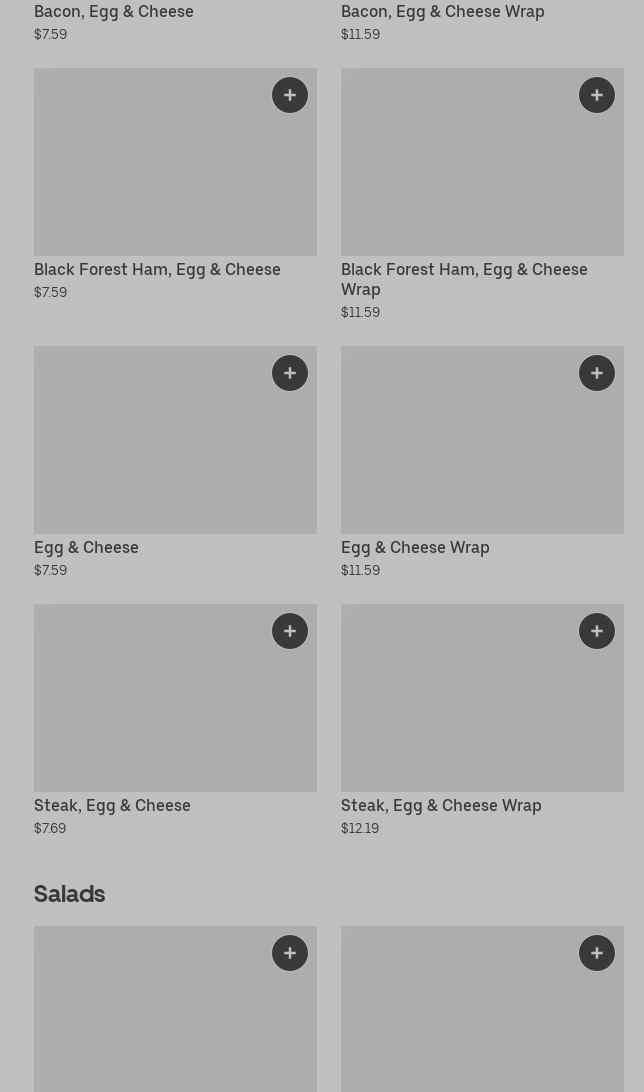Add Steak, Egg & Cheese to cart
Image resolution: width=644 pixels, height=1092 pixels.
coord(290,631)
